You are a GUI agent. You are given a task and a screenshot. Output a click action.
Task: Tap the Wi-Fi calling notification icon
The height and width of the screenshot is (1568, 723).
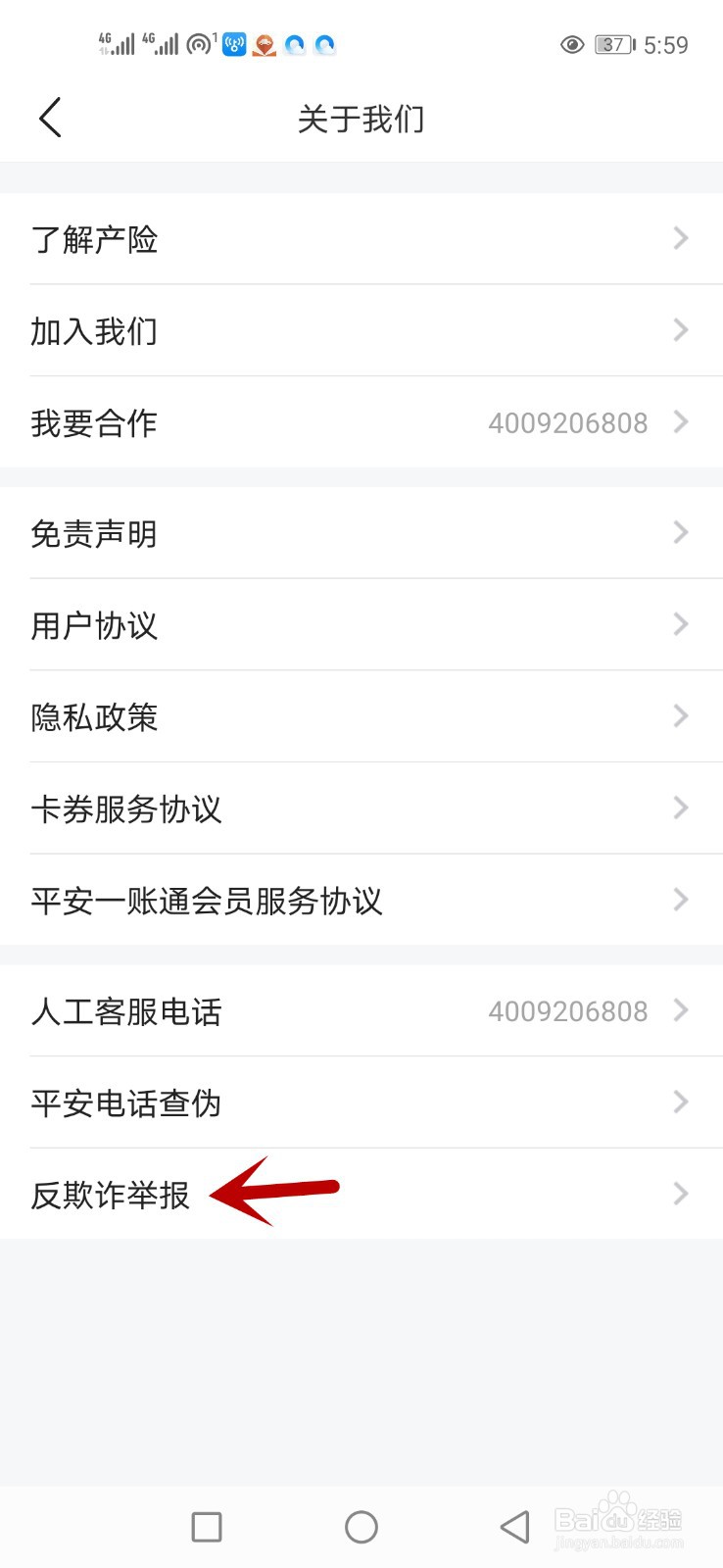(x=233, y=44)
